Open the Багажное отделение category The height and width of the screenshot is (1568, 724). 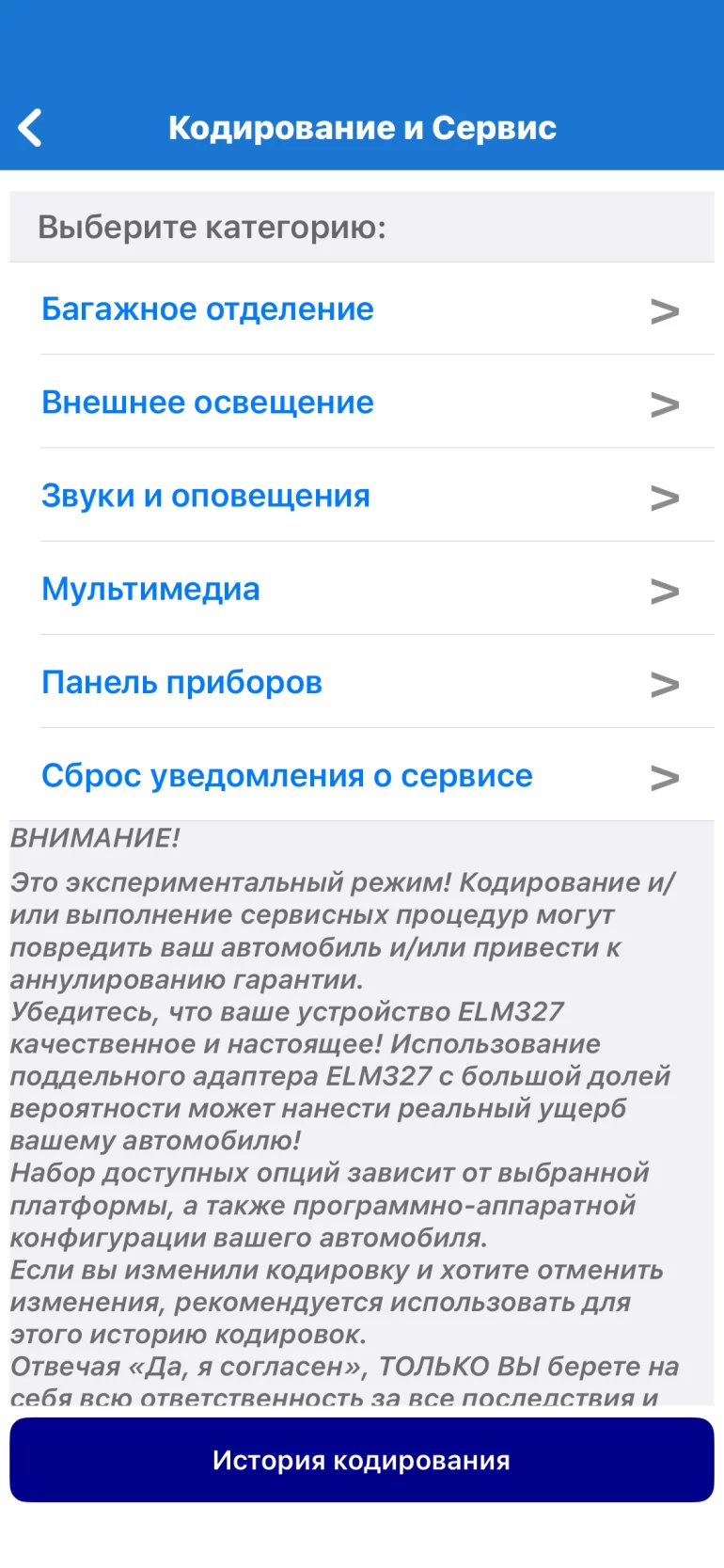tap(208, 309)
